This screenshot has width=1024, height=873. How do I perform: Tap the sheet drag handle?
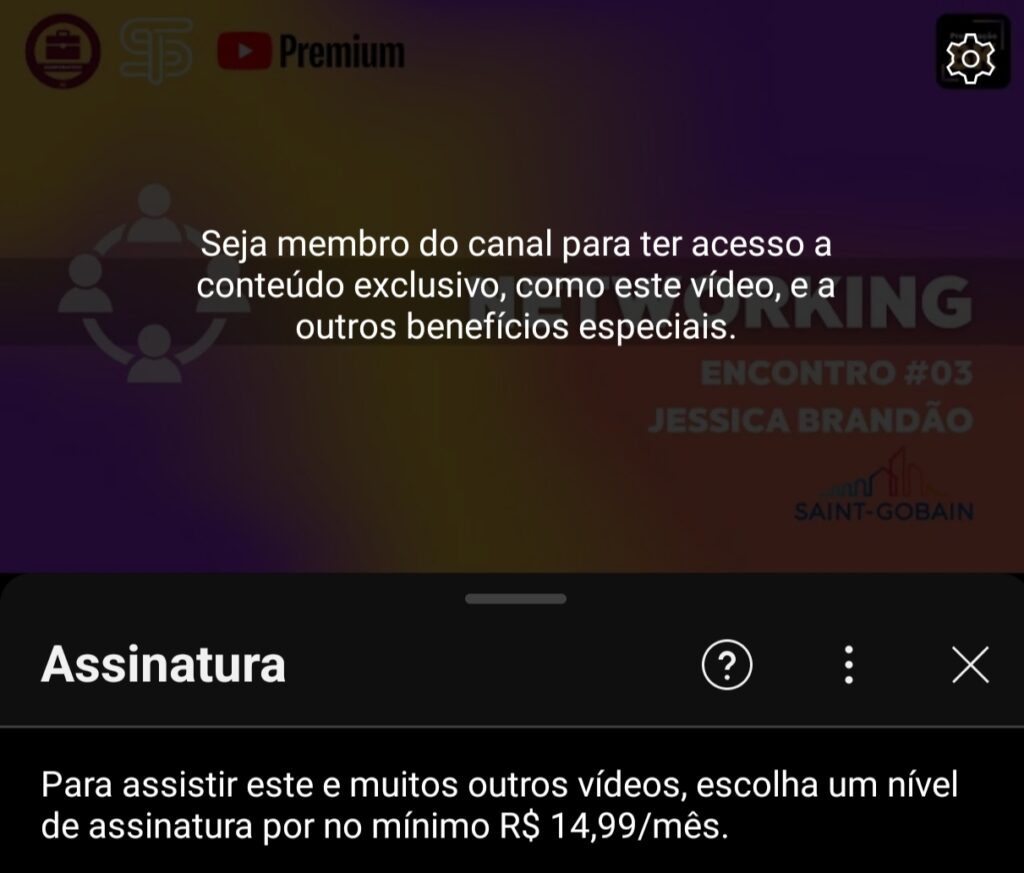[x=516, y=599]
